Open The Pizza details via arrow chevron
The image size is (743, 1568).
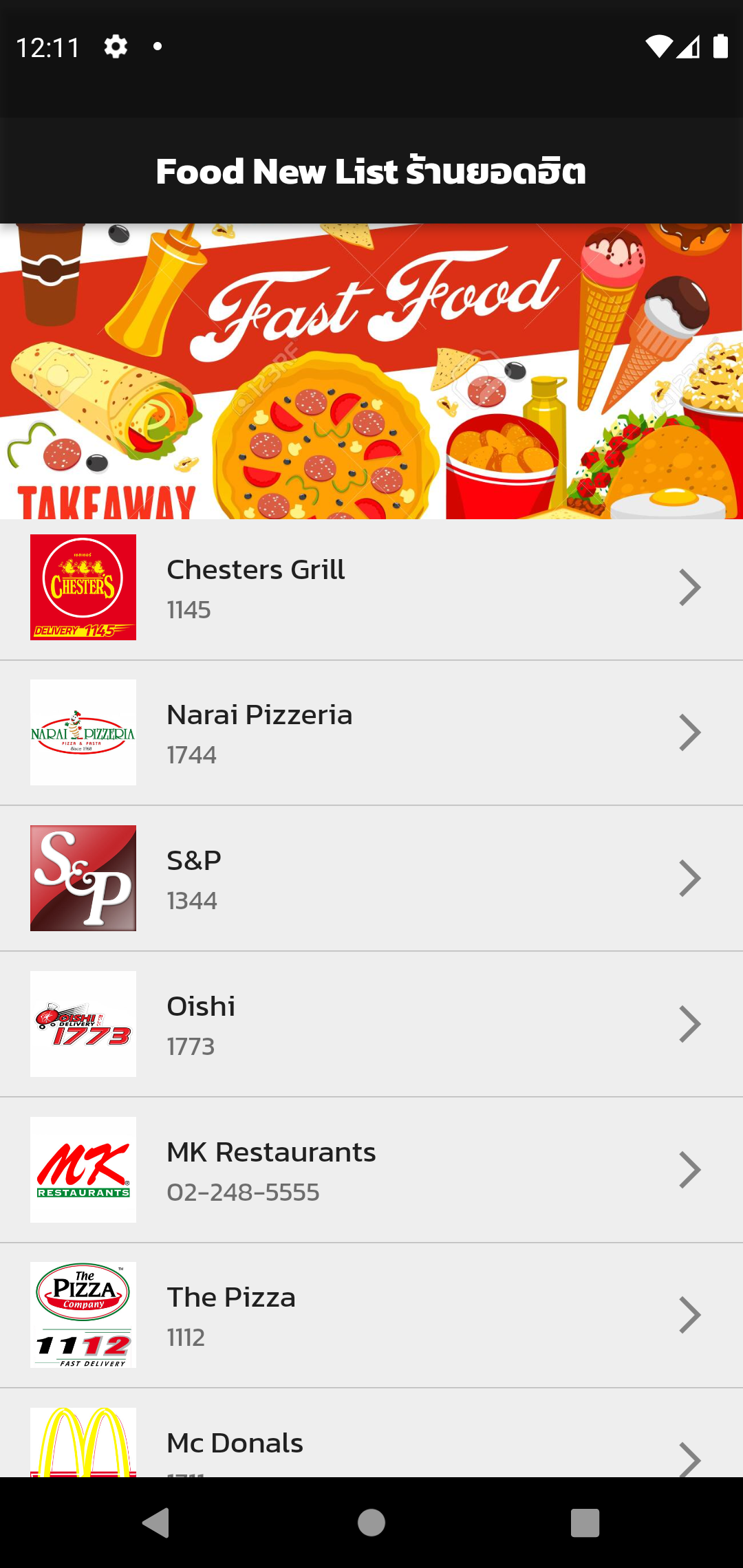click(690, 1314)
